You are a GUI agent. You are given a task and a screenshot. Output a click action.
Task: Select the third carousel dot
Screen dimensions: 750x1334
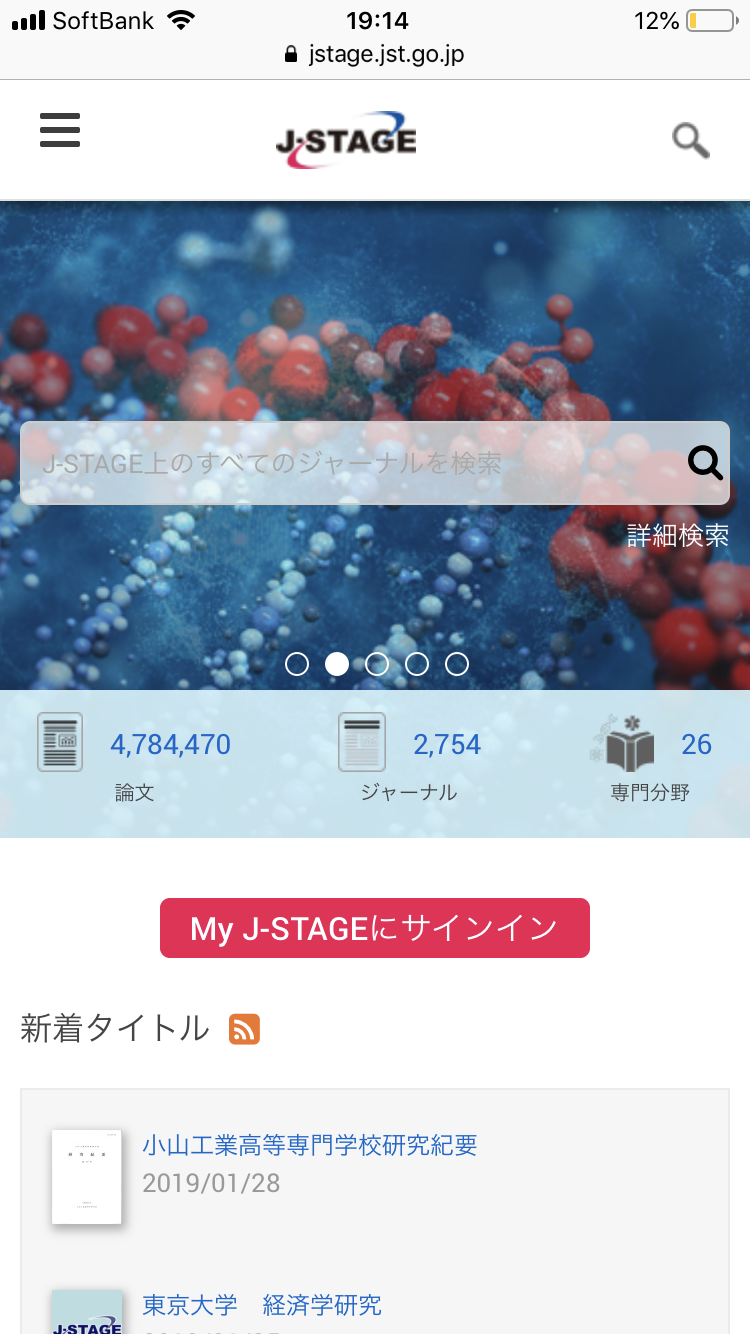coord(377,664)
